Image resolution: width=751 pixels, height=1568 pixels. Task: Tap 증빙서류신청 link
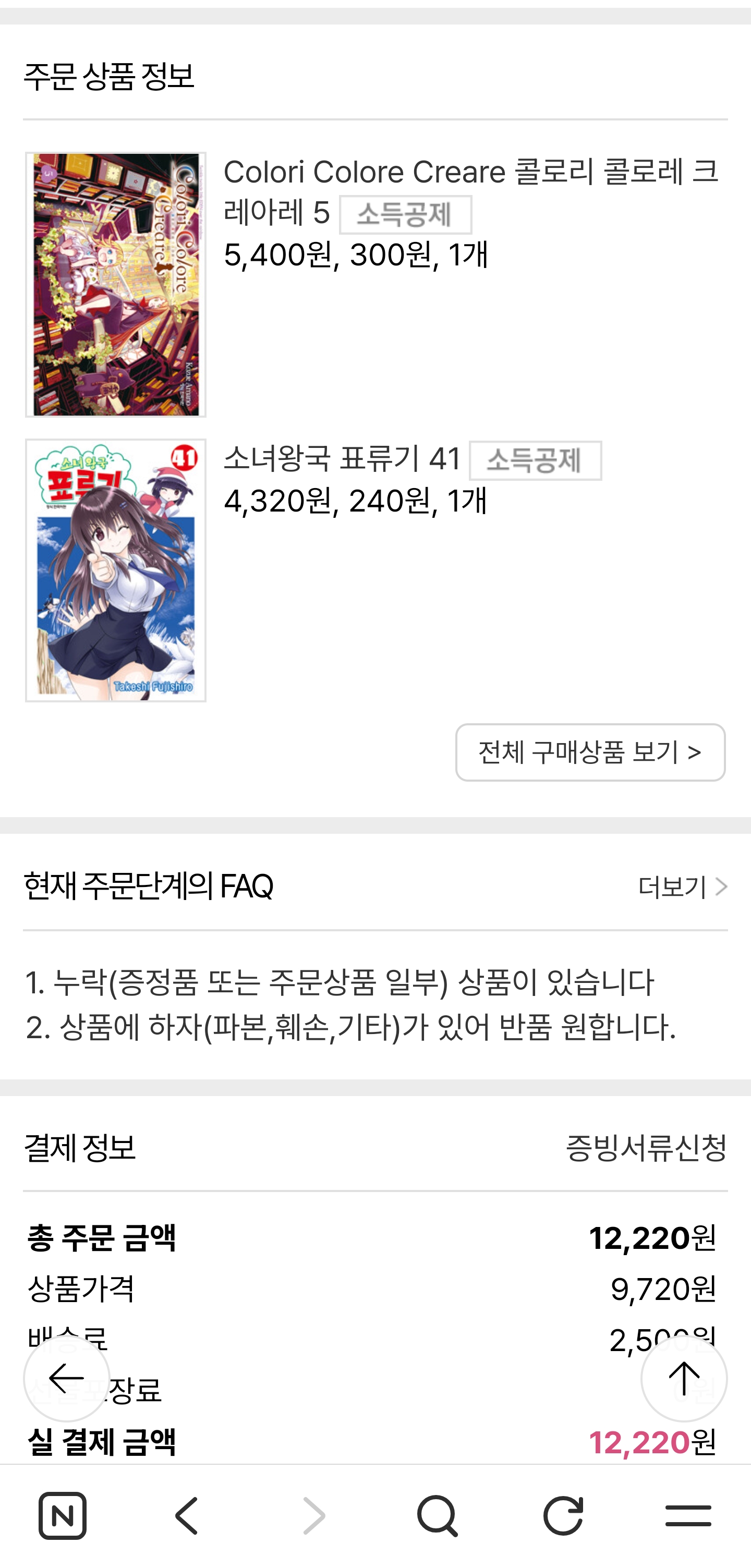point(646,1148)
